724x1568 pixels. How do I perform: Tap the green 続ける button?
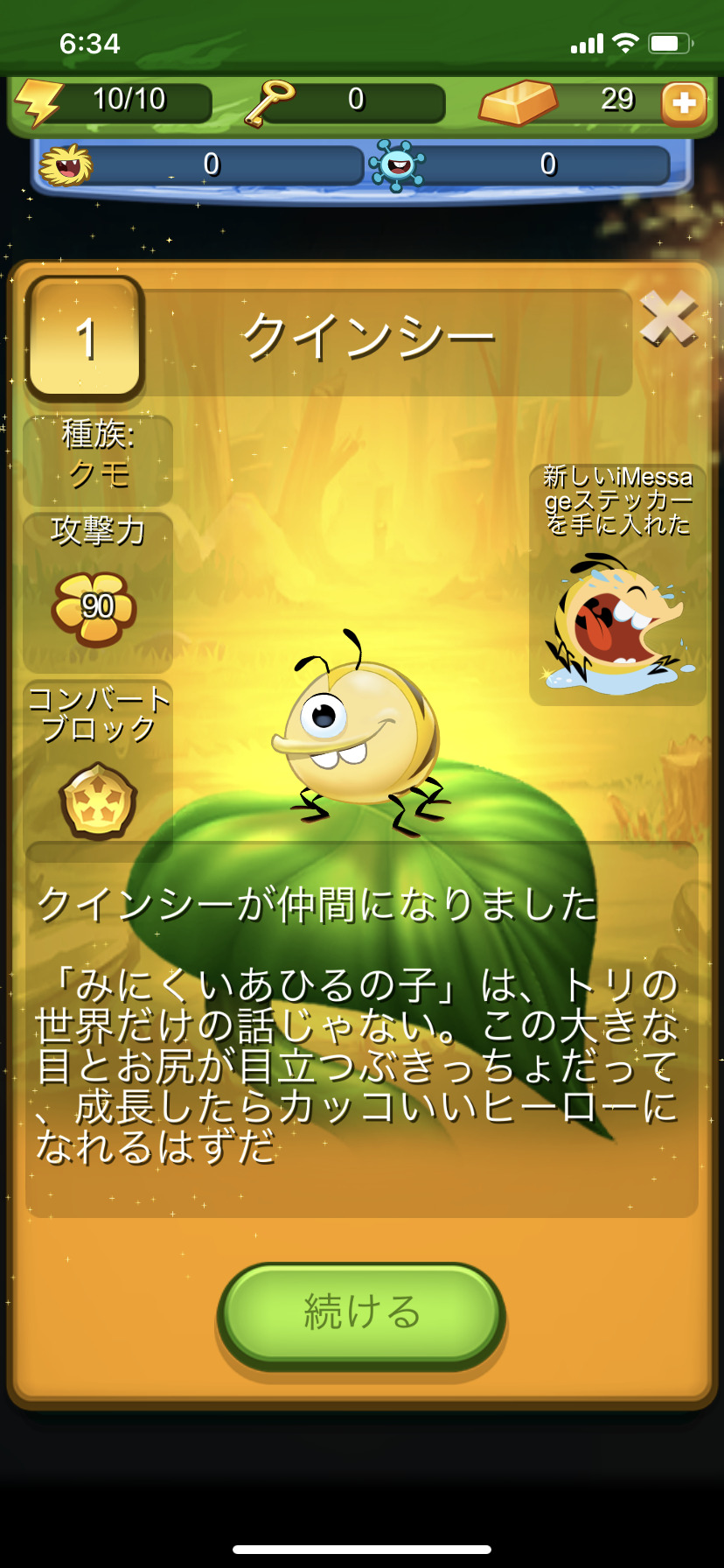361,1312
